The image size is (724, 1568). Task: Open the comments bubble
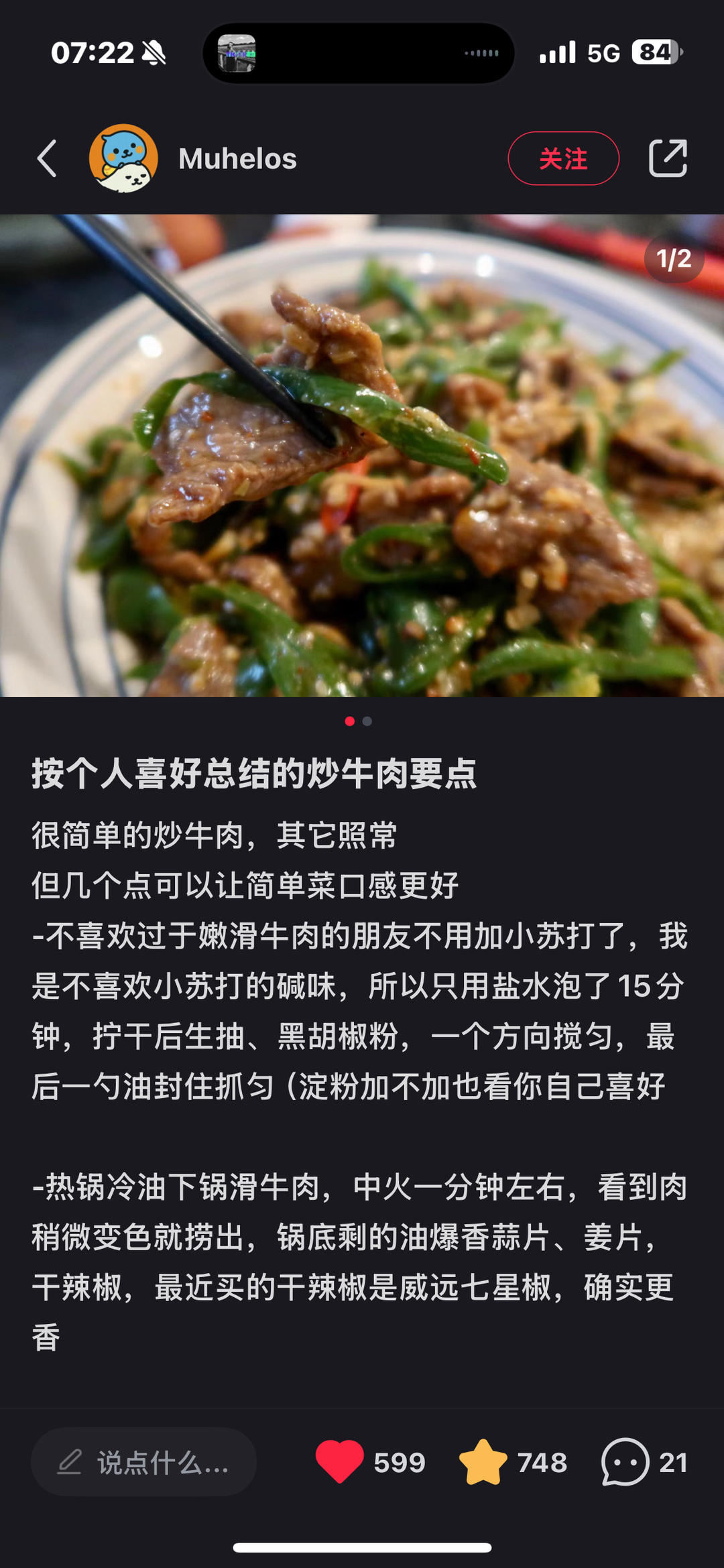(x=625, y=1462)
